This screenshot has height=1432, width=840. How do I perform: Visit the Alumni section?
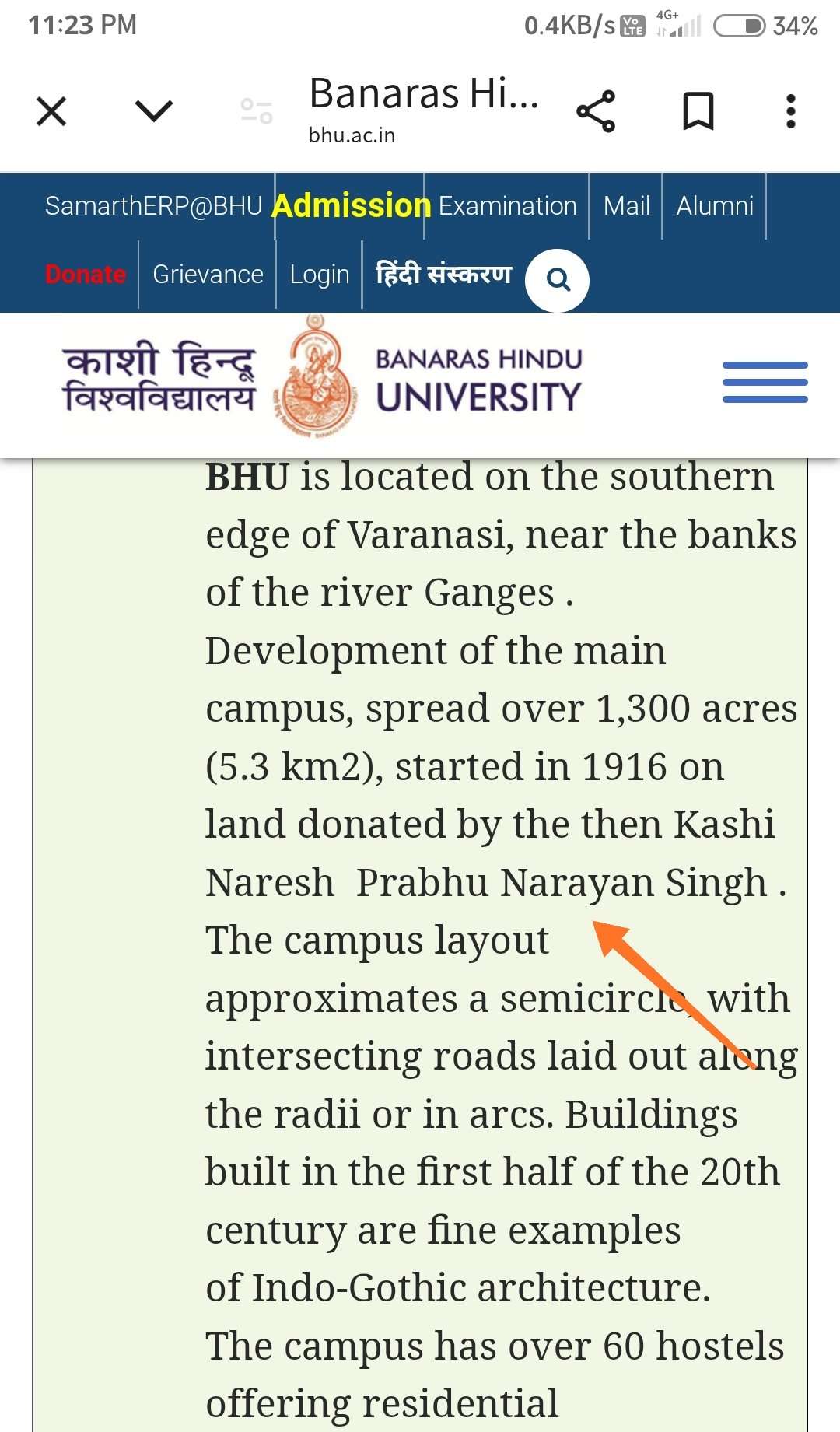click(714, 206)
